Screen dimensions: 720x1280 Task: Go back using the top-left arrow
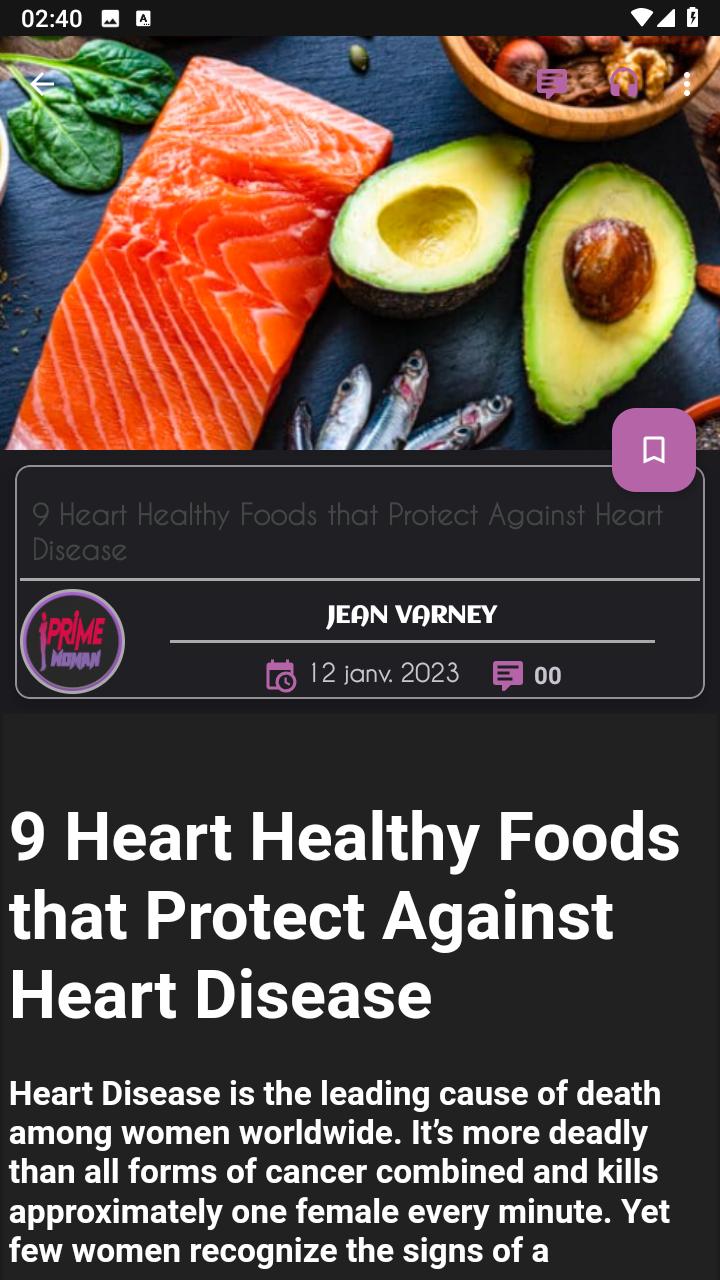pyautogui.click(x=42, y=84)
